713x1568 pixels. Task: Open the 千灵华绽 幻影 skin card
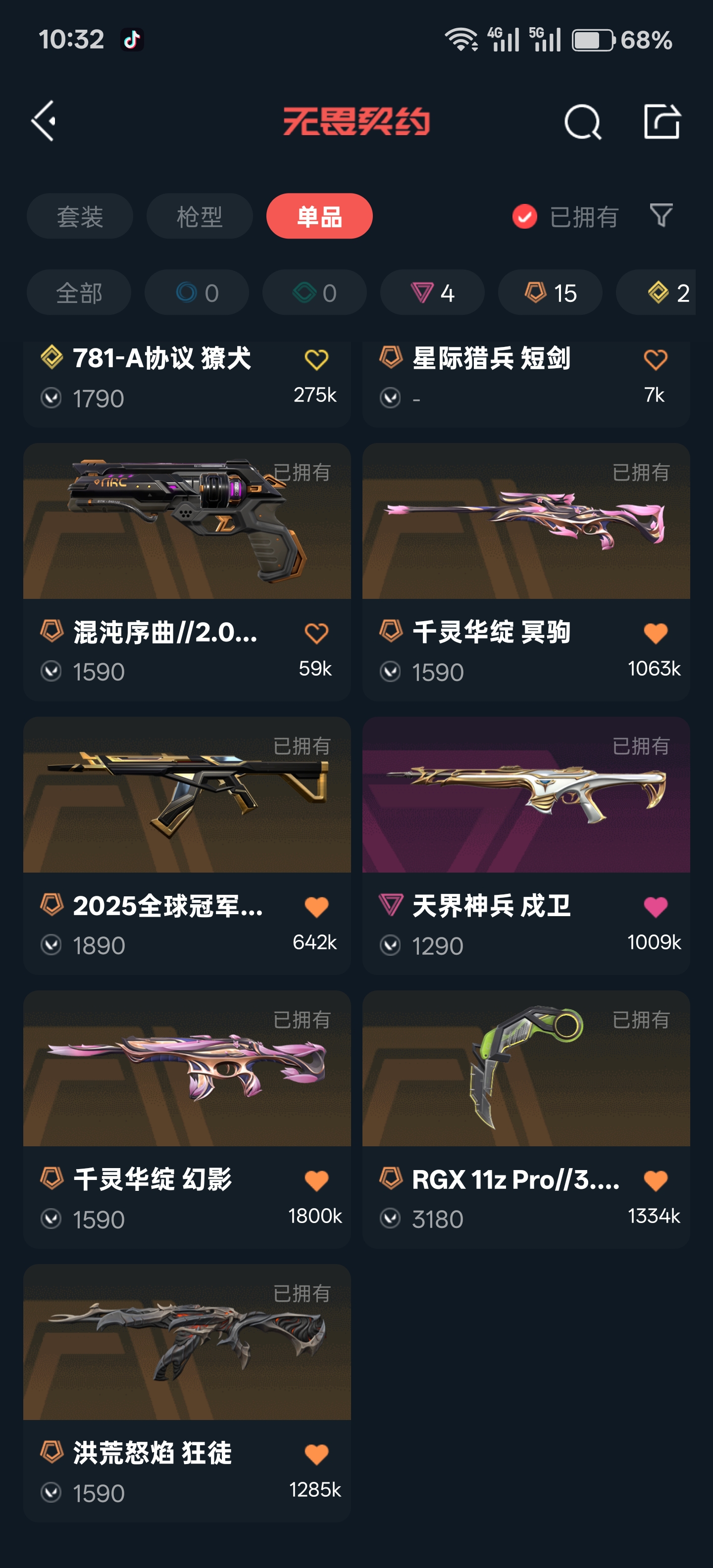point(187,1120)
